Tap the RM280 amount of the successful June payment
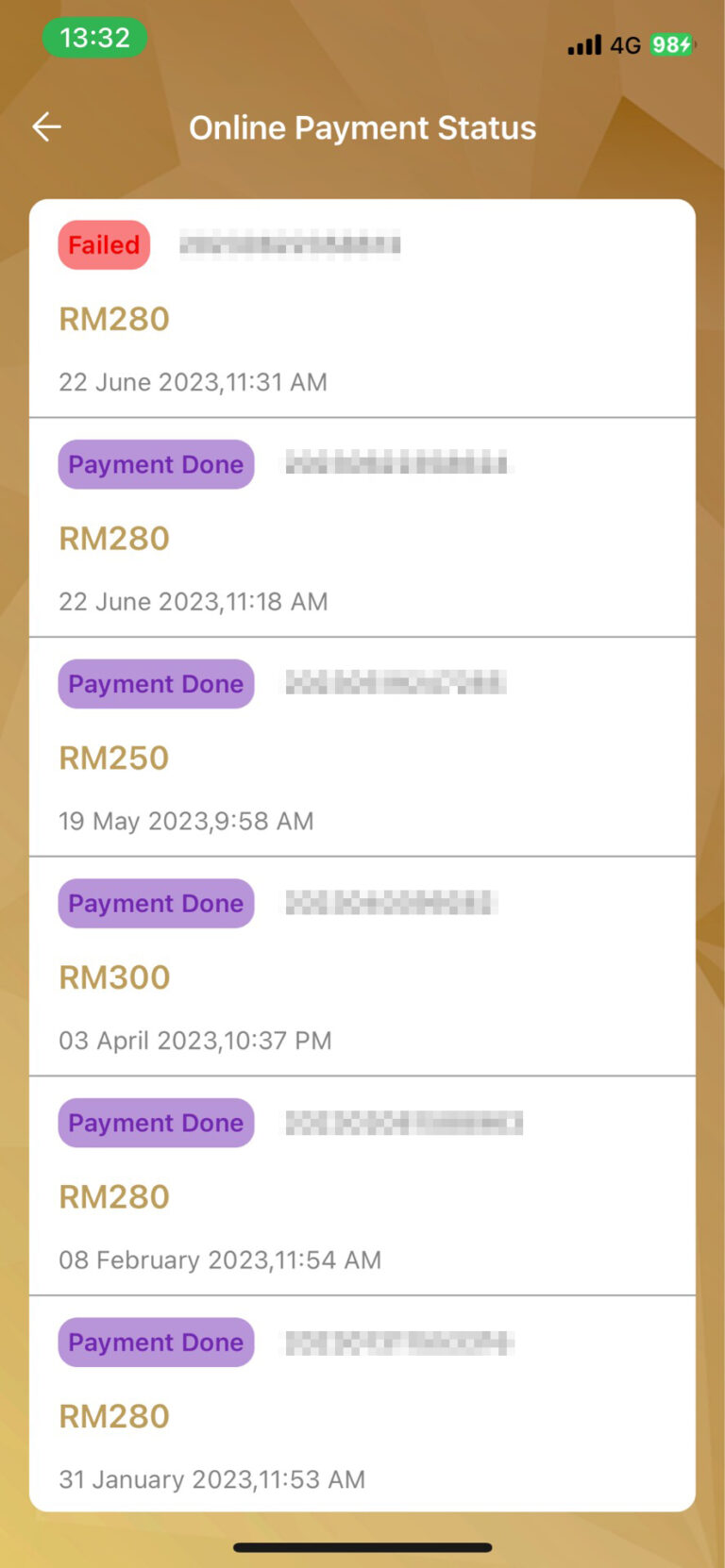 point(113,538)
